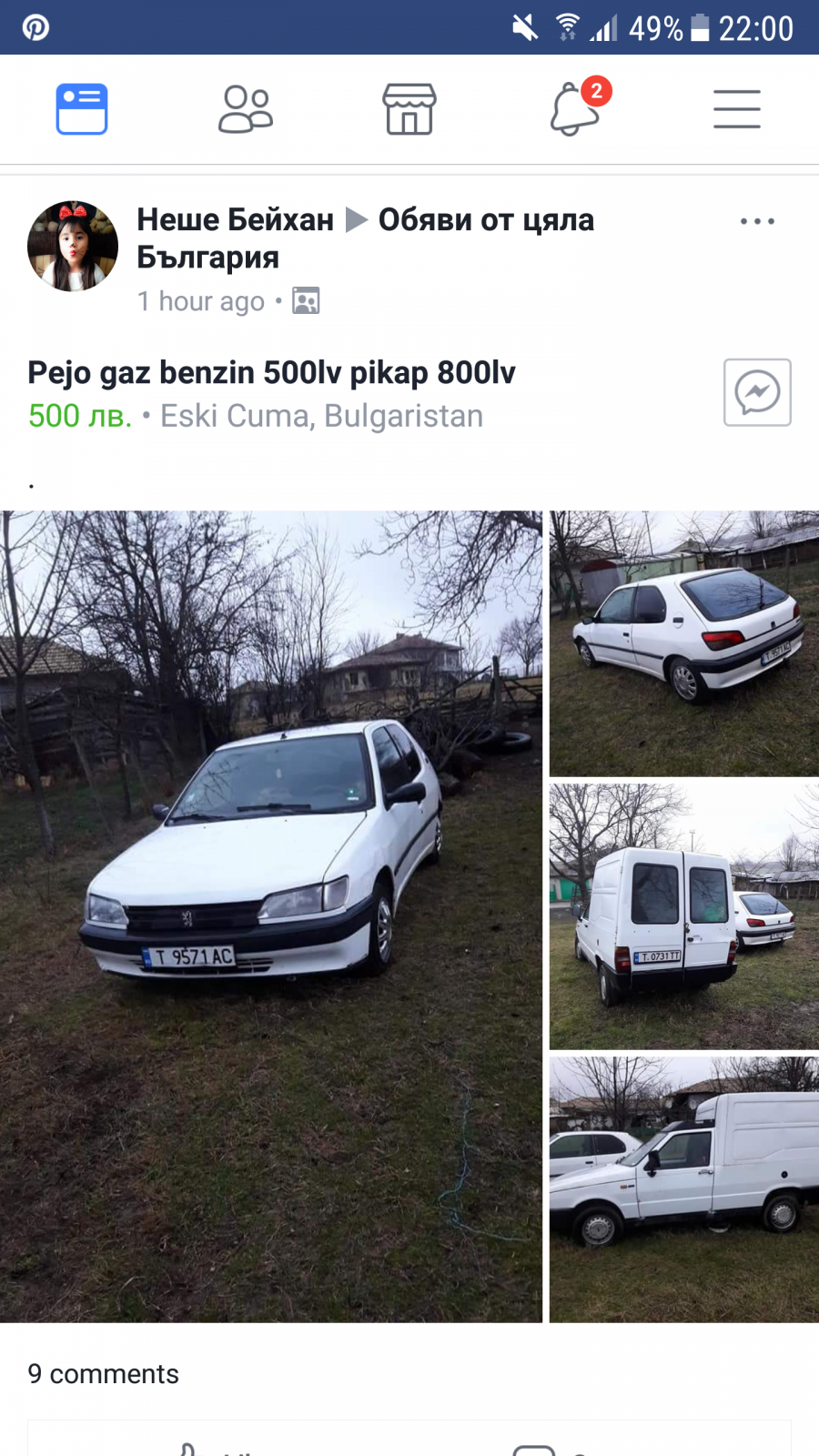The image size is (819, 1456).
Task: Message the seller via Messenger icon
Action: point(757,392)
